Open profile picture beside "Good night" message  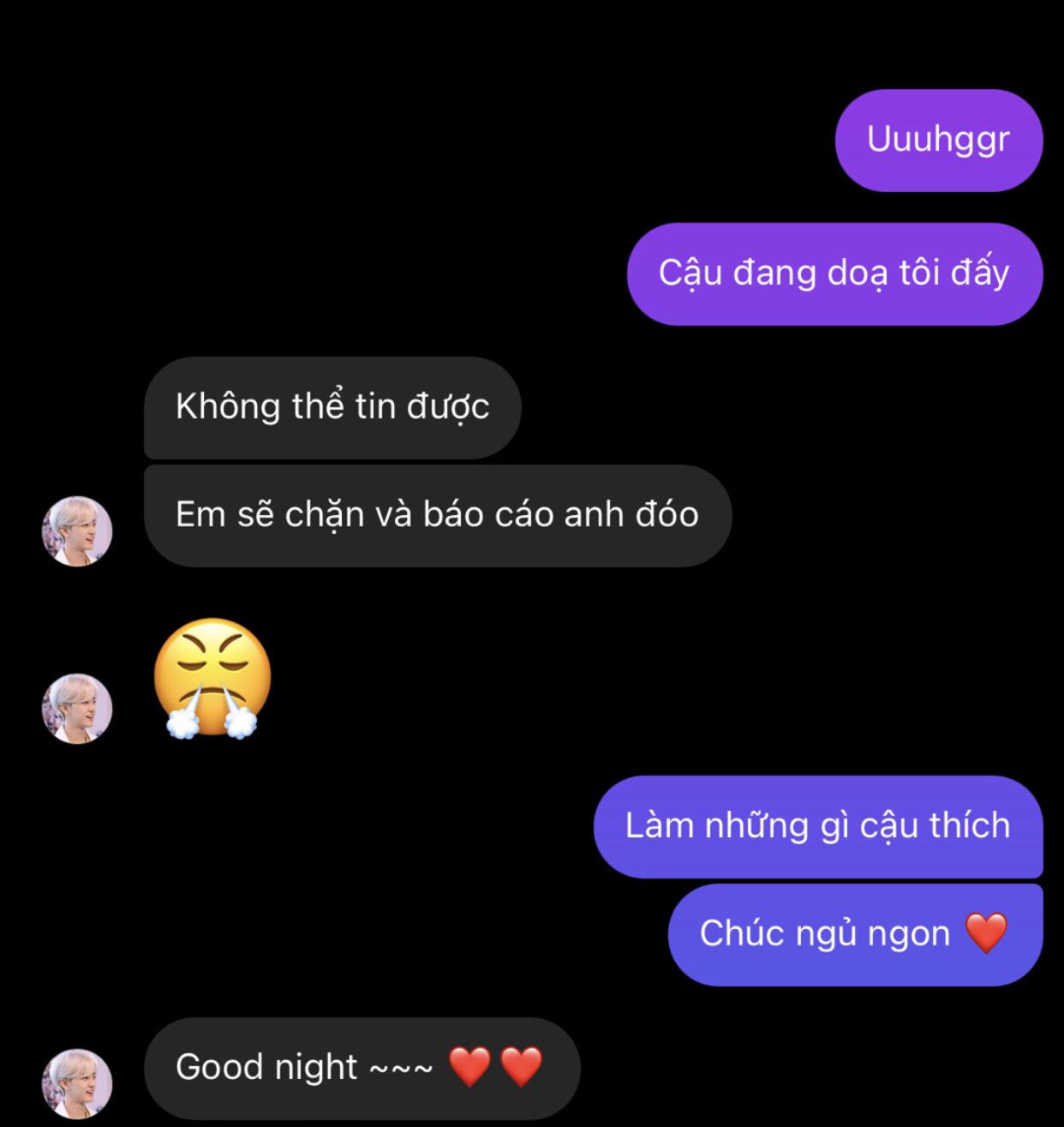(77, 1083)
